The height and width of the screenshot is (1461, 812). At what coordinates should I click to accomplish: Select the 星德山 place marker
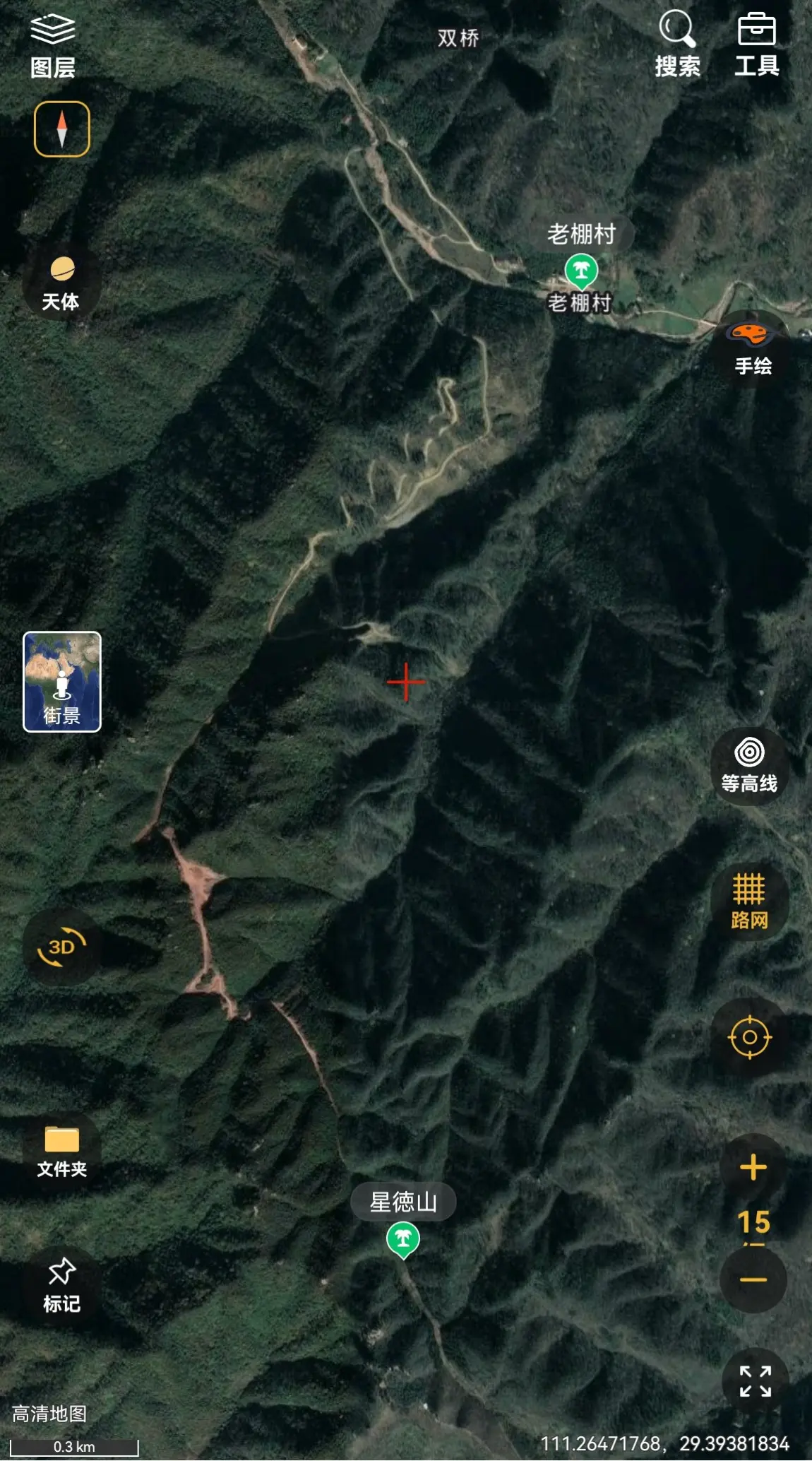403,1241
